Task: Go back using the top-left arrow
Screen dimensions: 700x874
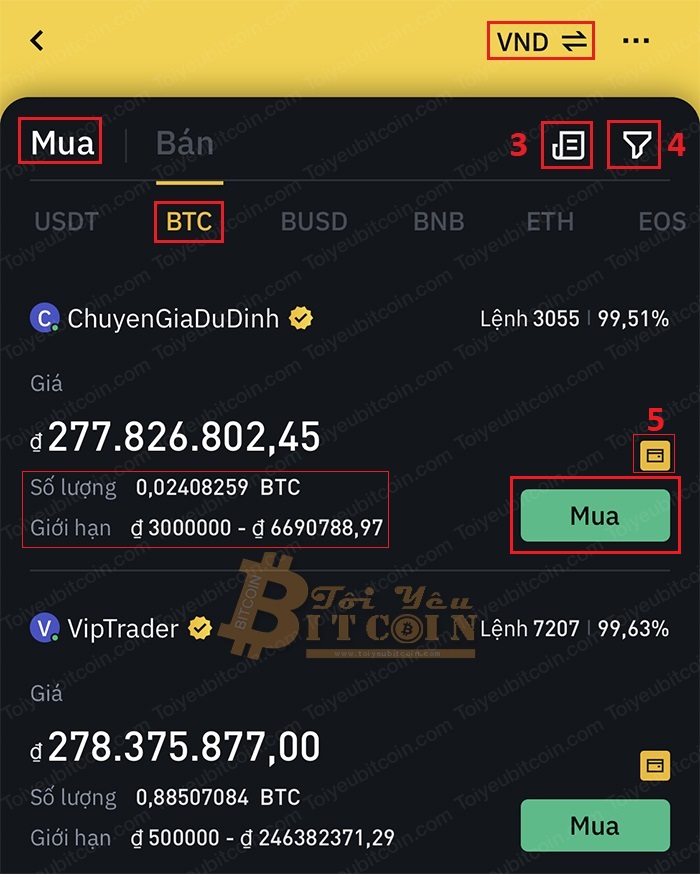Action: click(37, 41)
